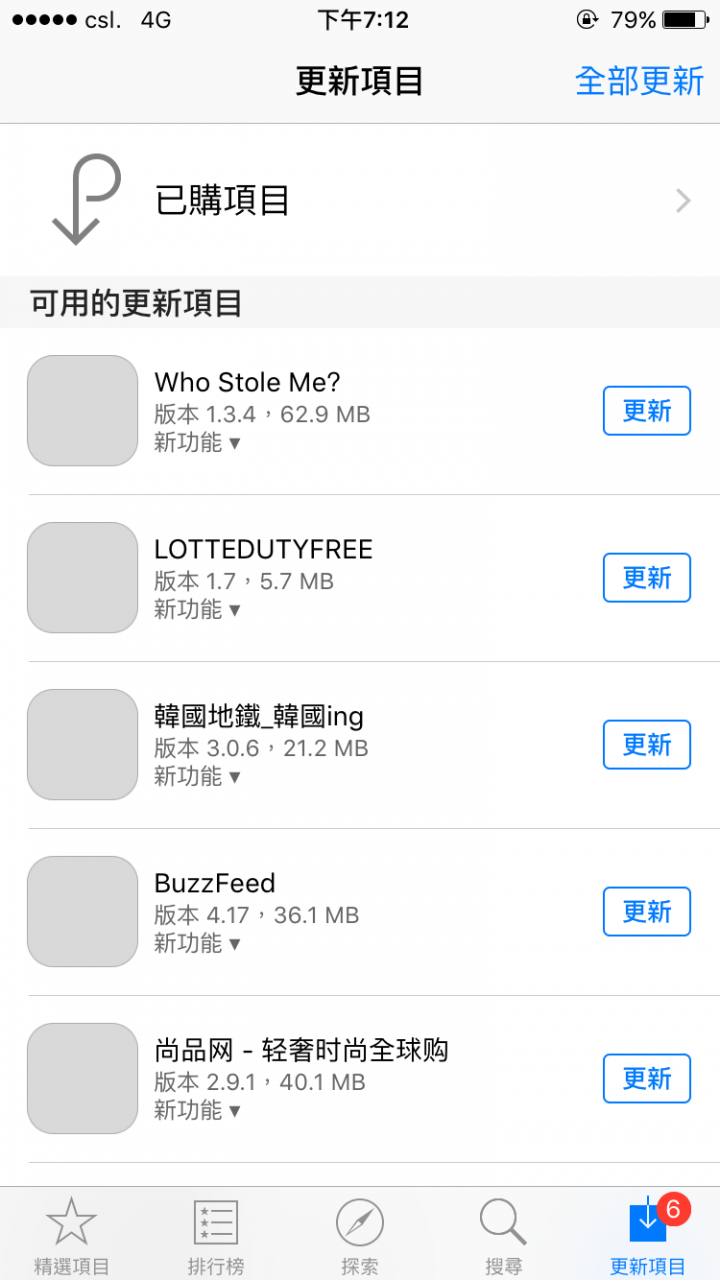
Task: Switch to the 探索 tab
Action: [x=360, y=1235]
